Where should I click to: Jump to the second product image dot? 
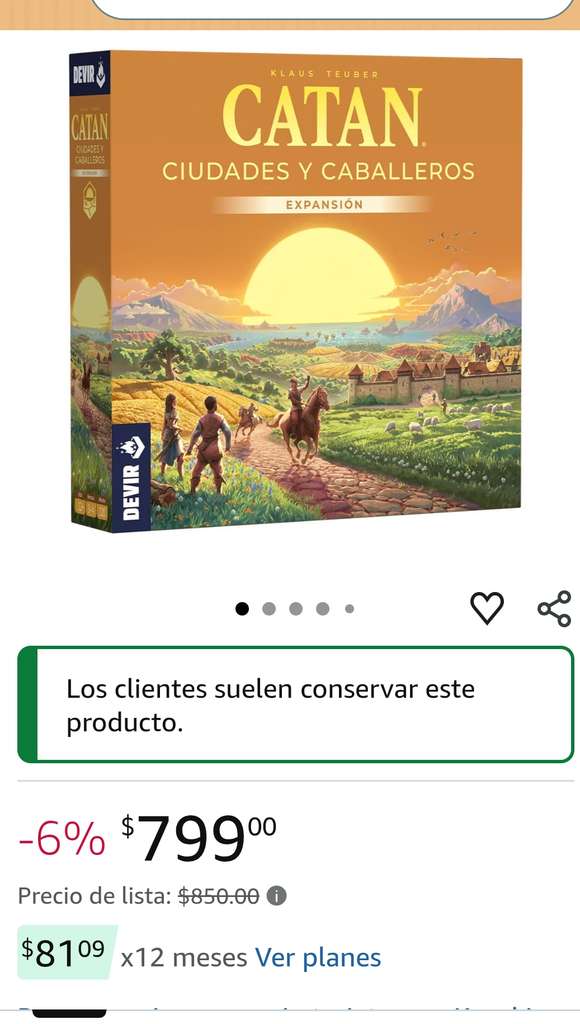tap(269, 609)
